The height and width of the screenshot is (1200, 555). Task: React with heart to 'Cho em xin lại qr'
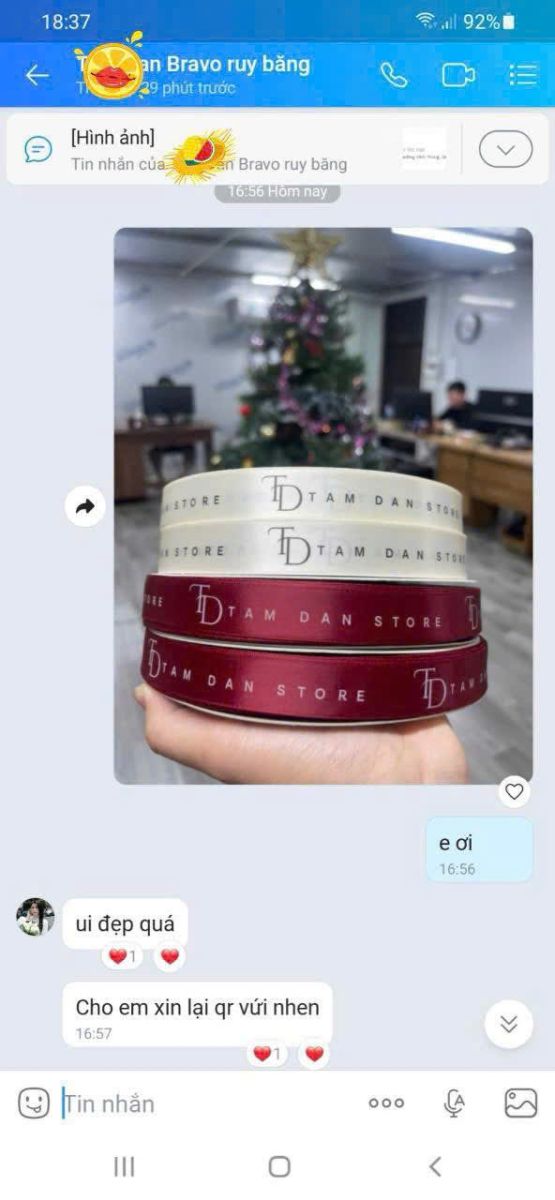coord(314,1054)
